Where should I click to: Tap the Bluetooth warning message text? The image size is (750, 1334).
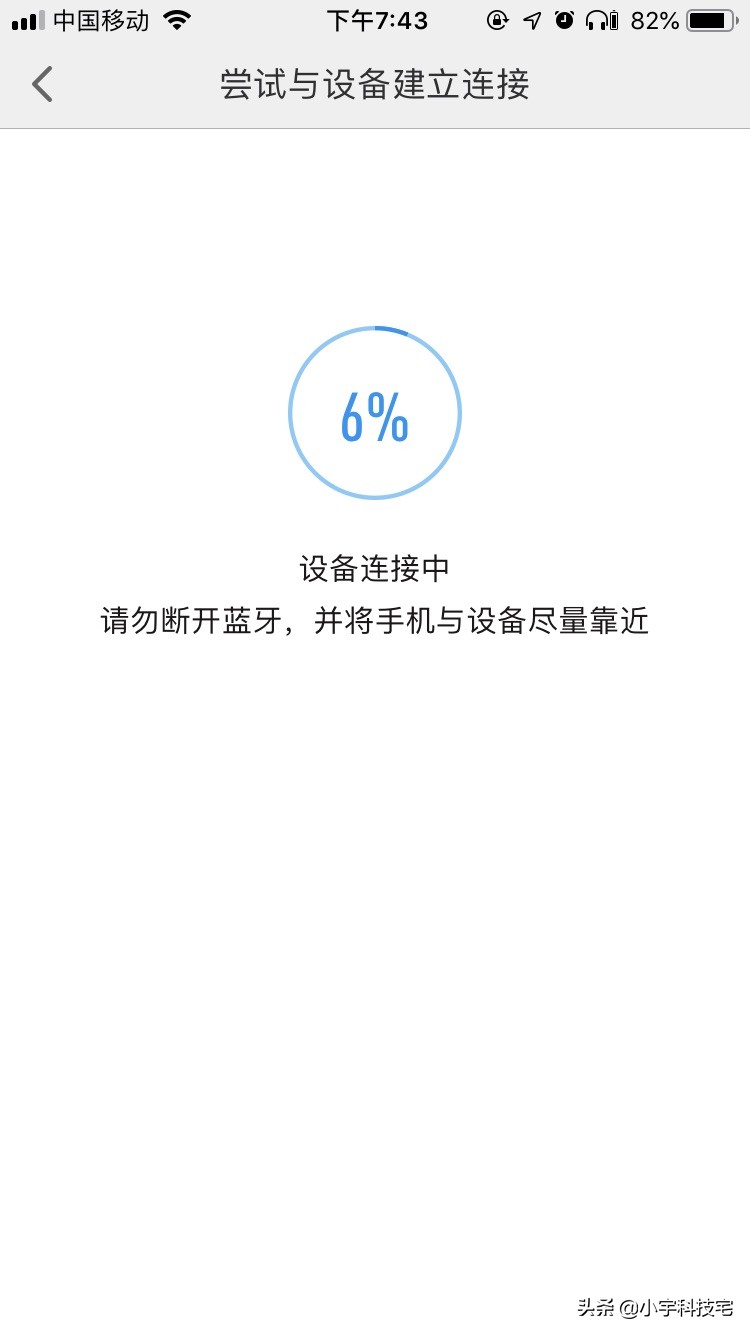click(375, 621)
